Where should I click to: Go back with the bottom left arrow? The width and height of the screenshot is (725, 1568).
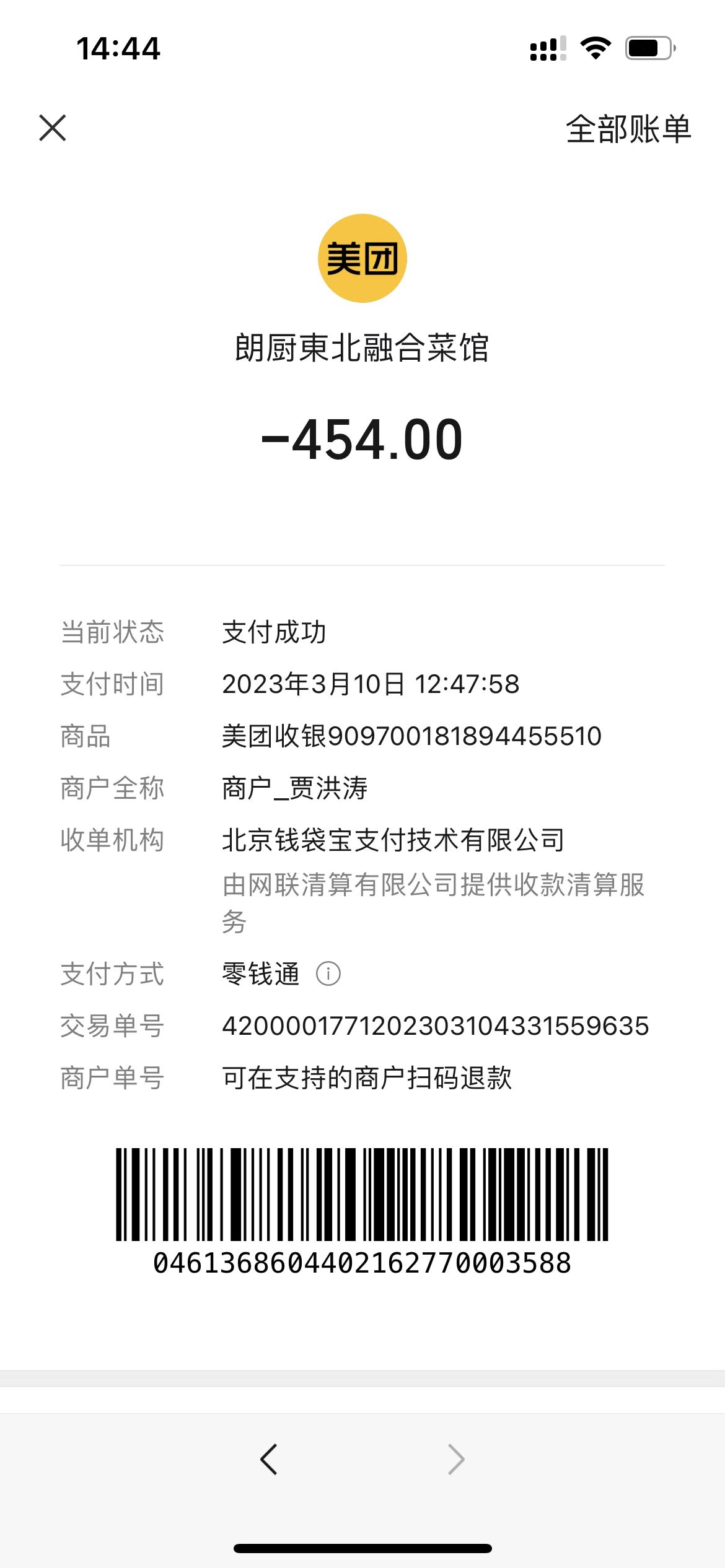268,1459
